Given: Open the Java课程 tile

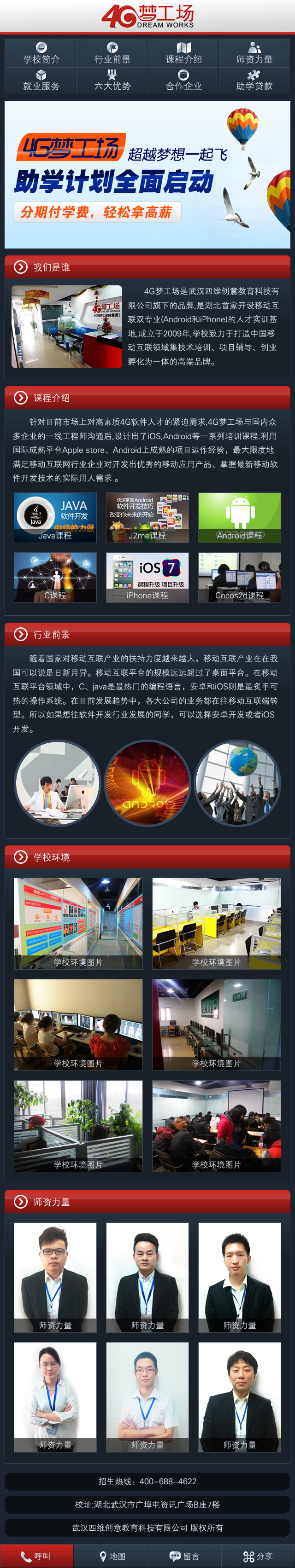Looking at the screenshot, I should pyautogui.click(x=55, y=517).
